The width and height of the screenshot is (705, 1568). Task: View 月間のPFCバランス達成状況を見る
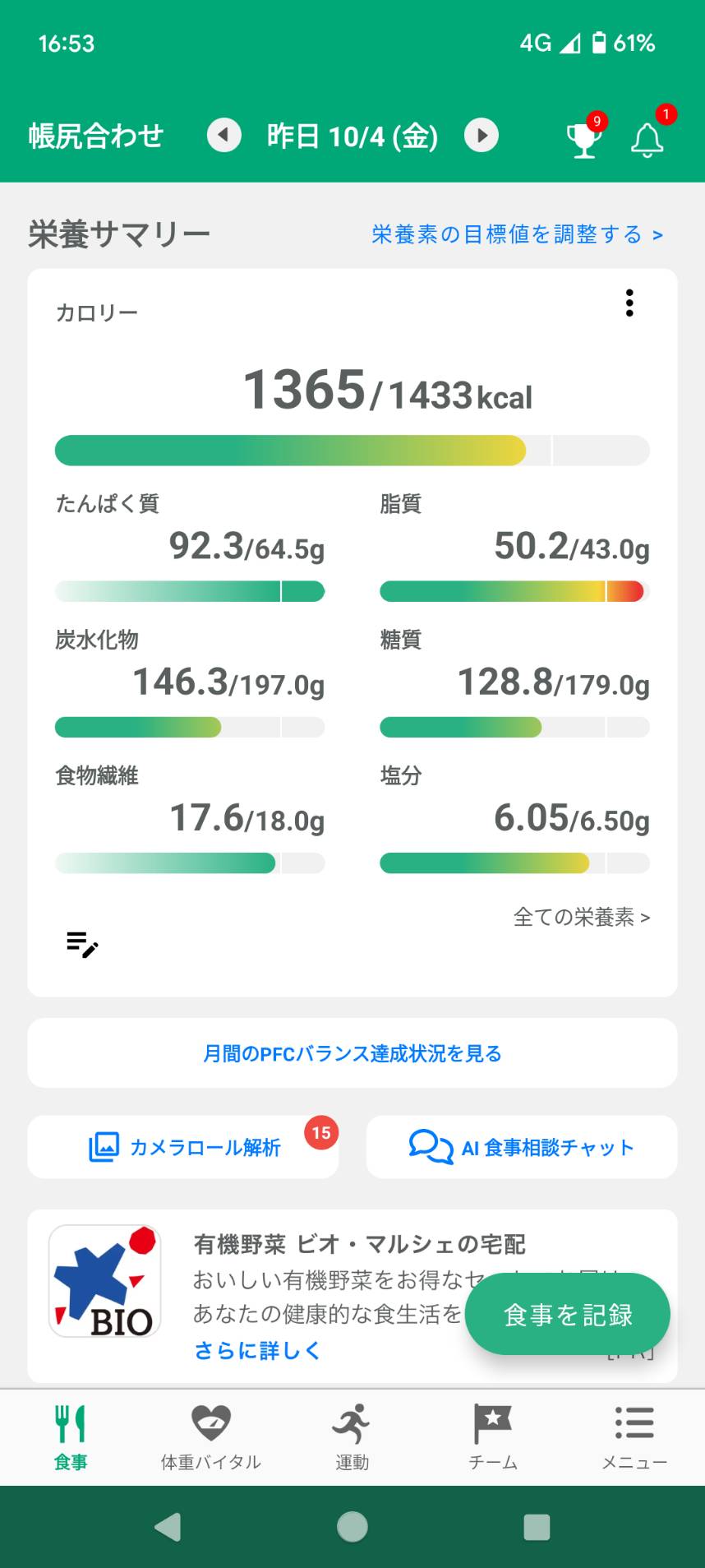coord(352,1053)
